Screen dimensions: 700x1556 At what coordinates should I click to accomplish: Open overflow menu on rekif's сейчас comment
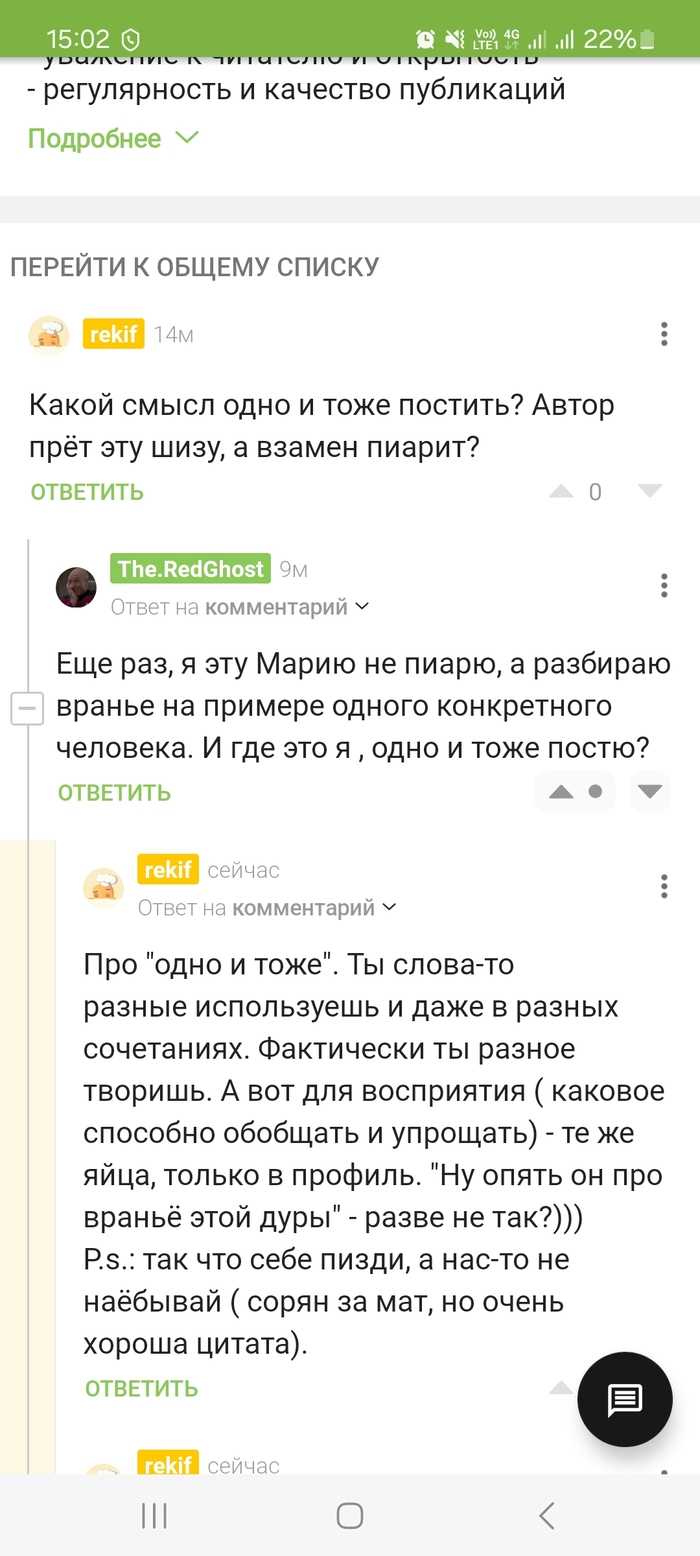pyautogui.click(x=663, y=886)
